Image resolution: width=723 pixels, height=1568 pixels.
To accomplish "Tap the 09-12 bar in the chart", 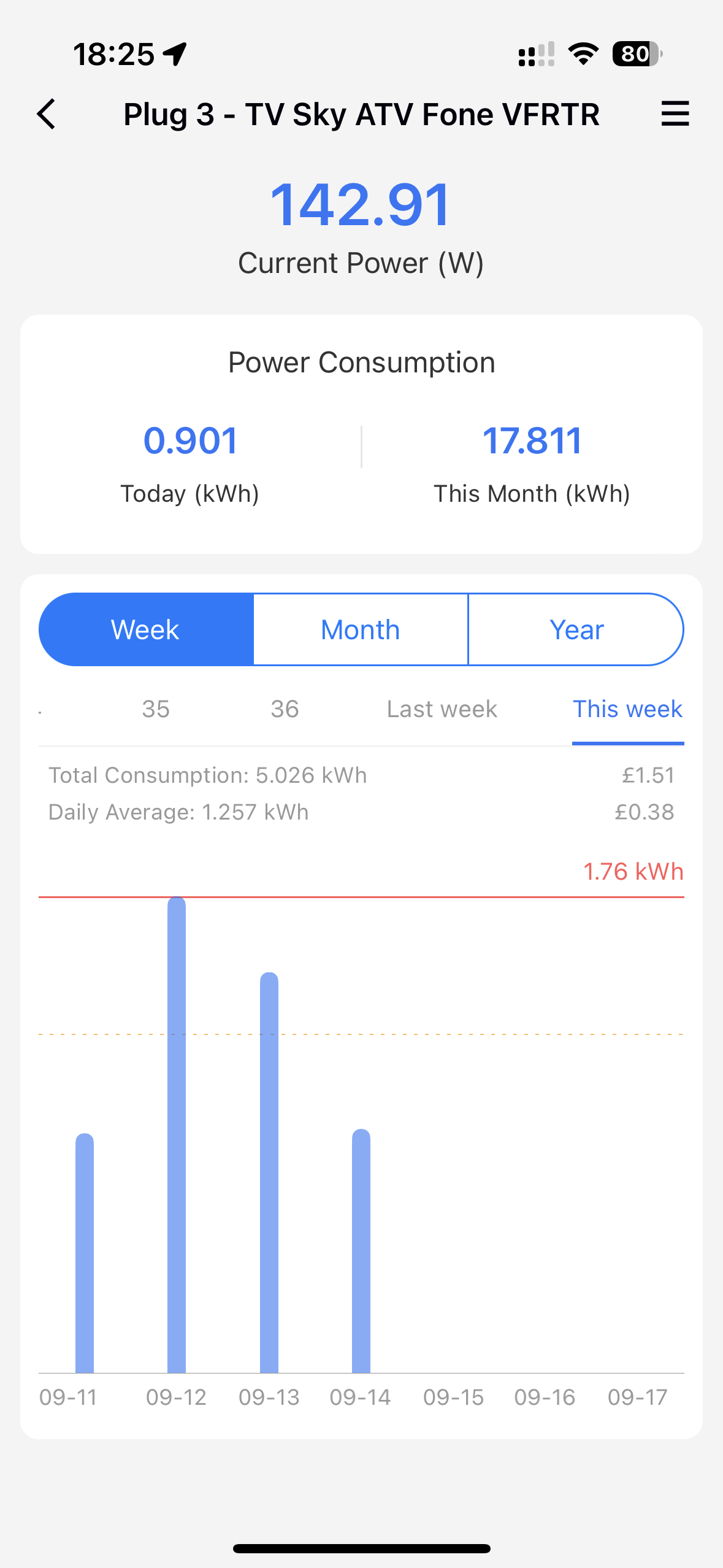I will click(177, 1135).
